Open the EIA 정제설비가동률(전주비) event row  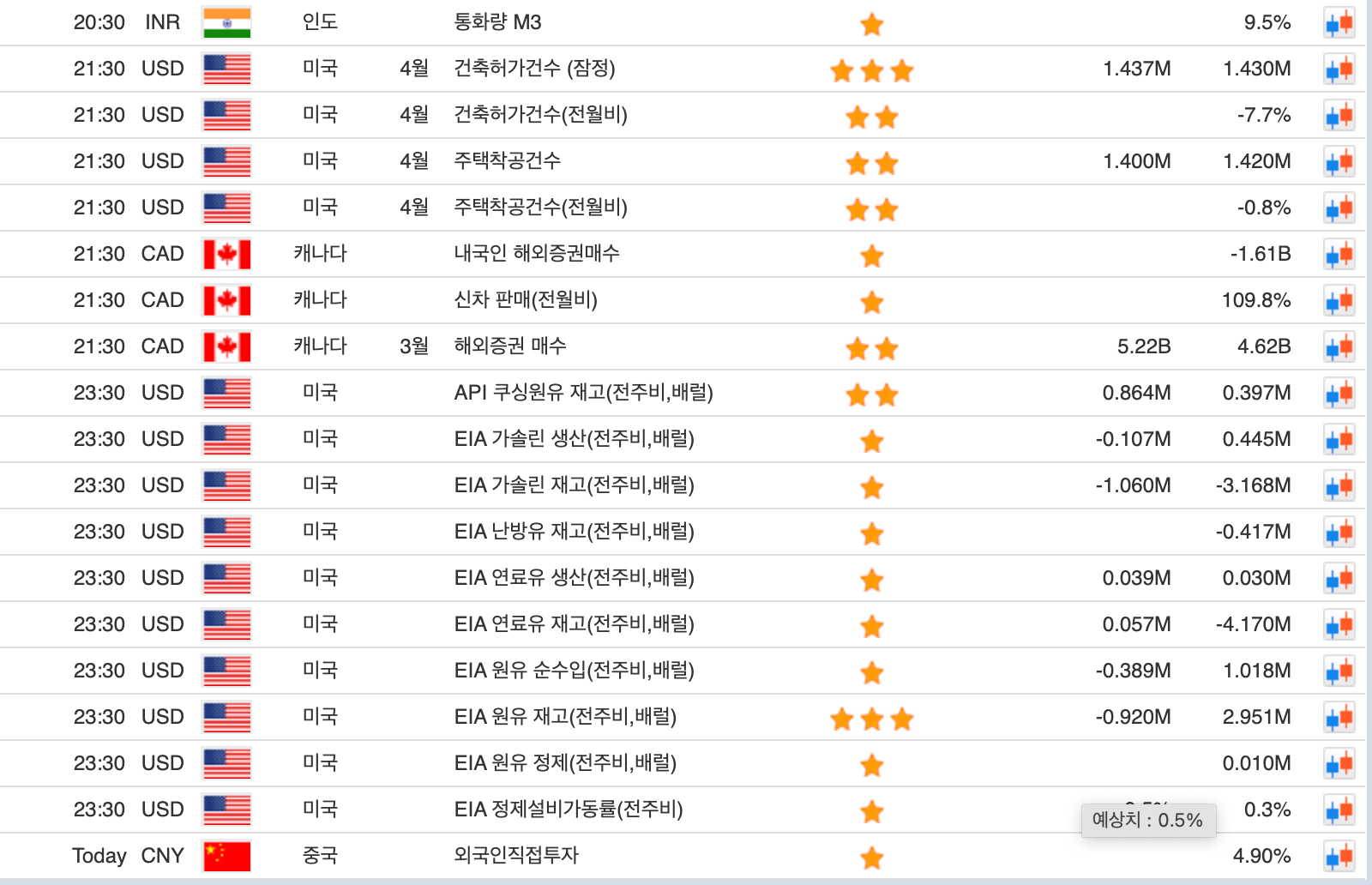(x=568, y=810)
